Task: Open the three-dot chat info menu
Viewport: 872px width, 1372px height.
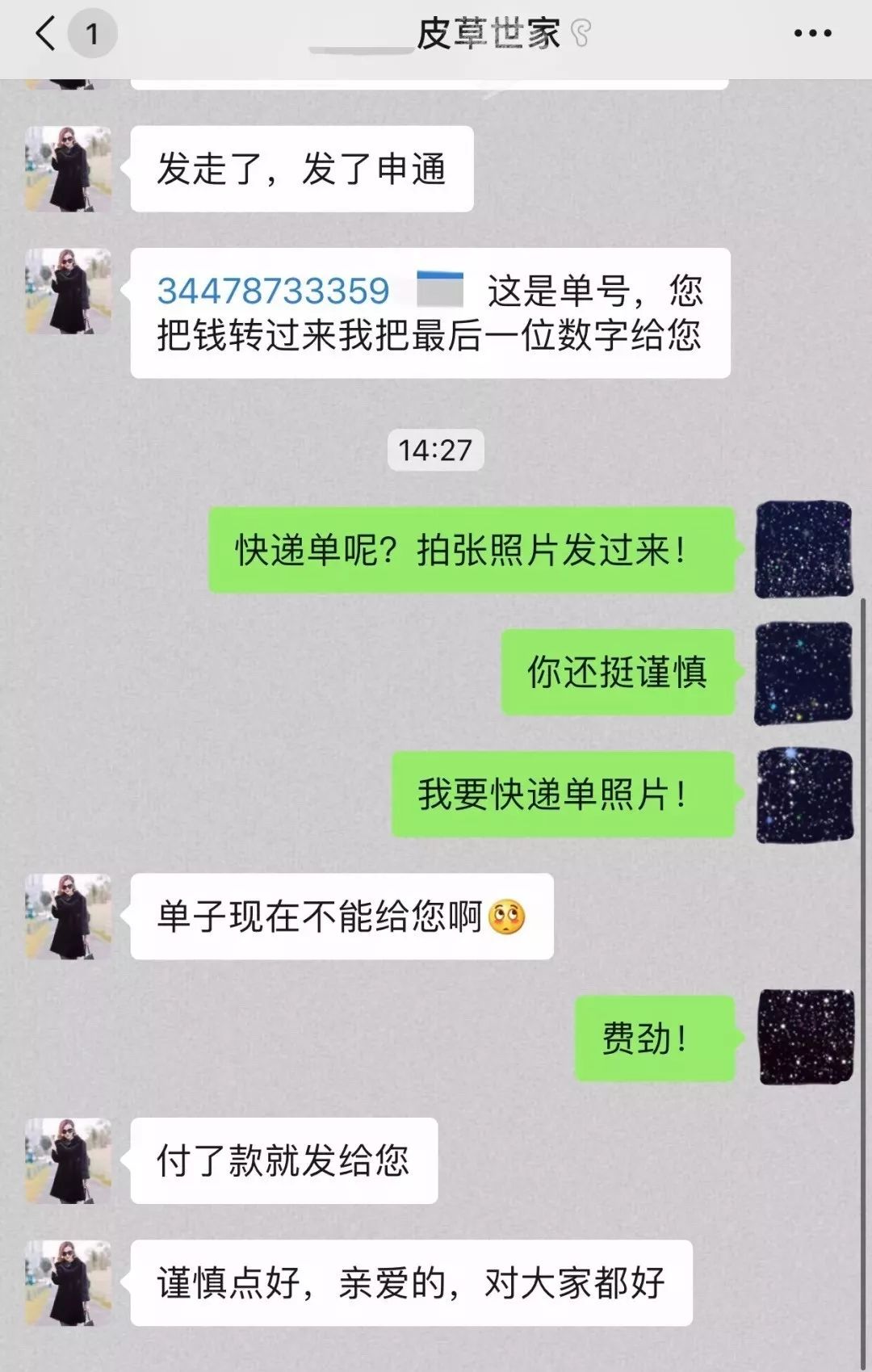Action: pos(812,34)
